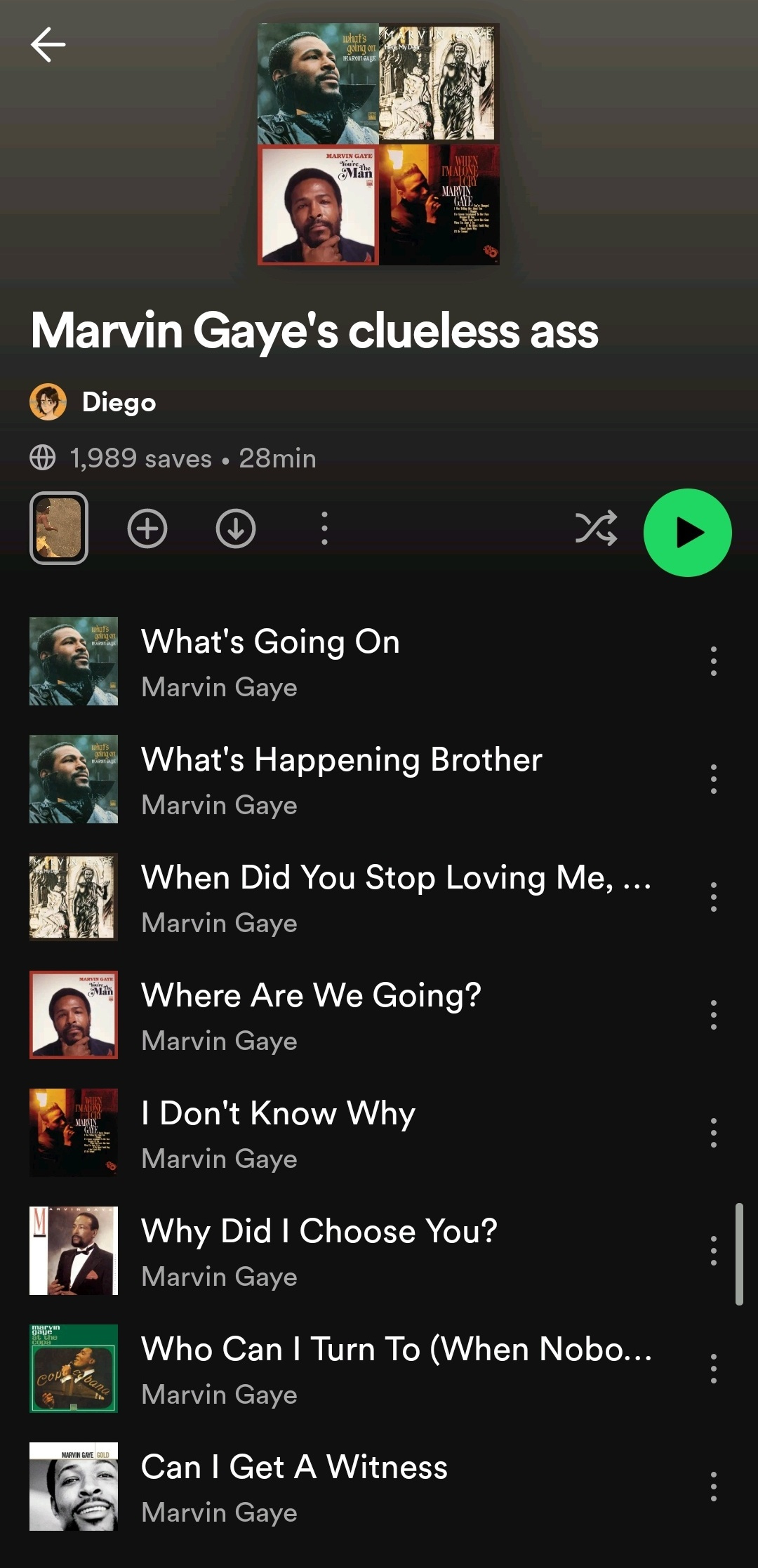Screen dimensions: 758x1568
Task: Go back with the arrow icon
Action: pos(48,45)
